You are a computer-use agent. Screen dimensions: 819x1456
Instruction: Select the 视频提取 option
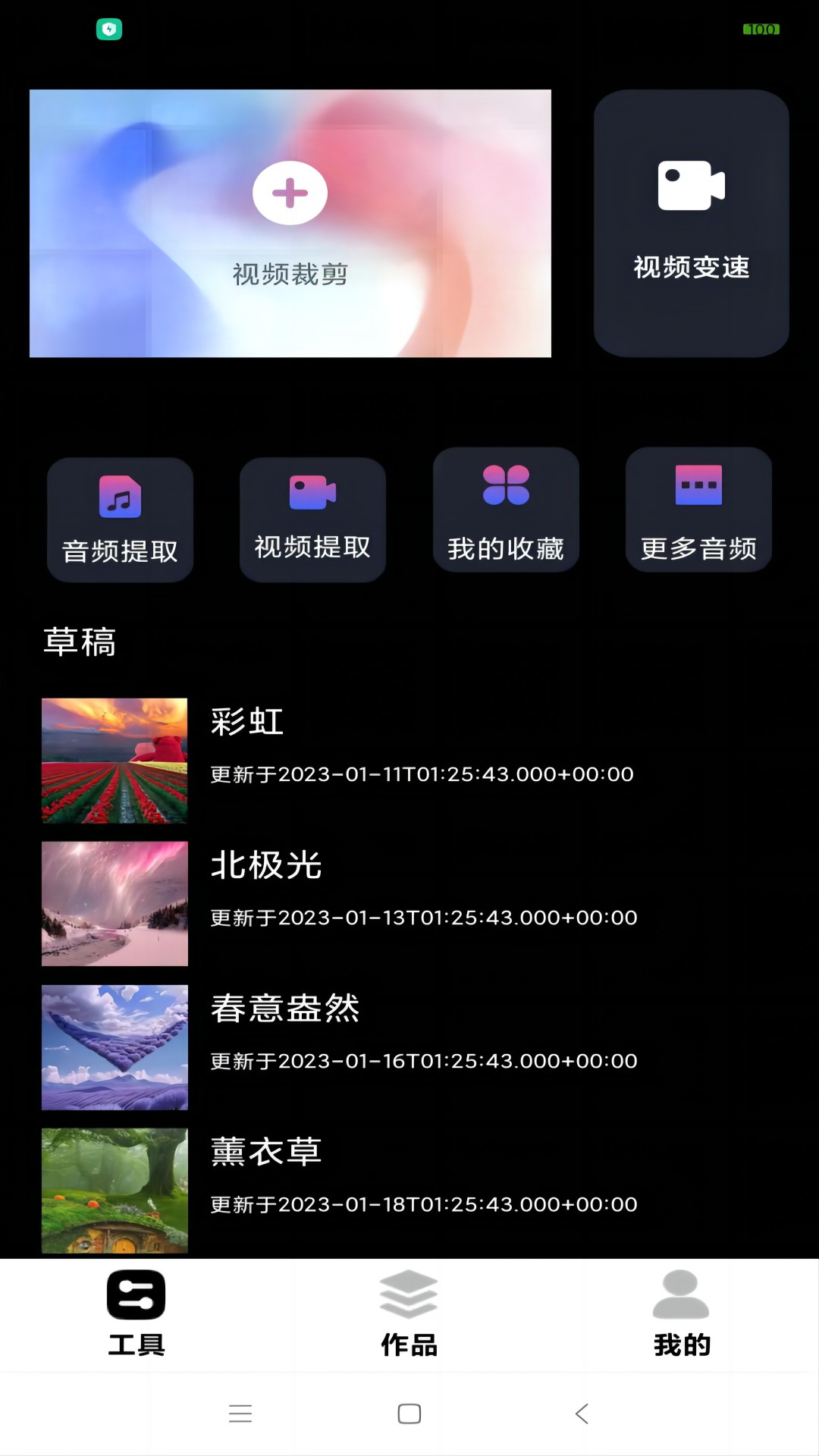coord(312,519)
